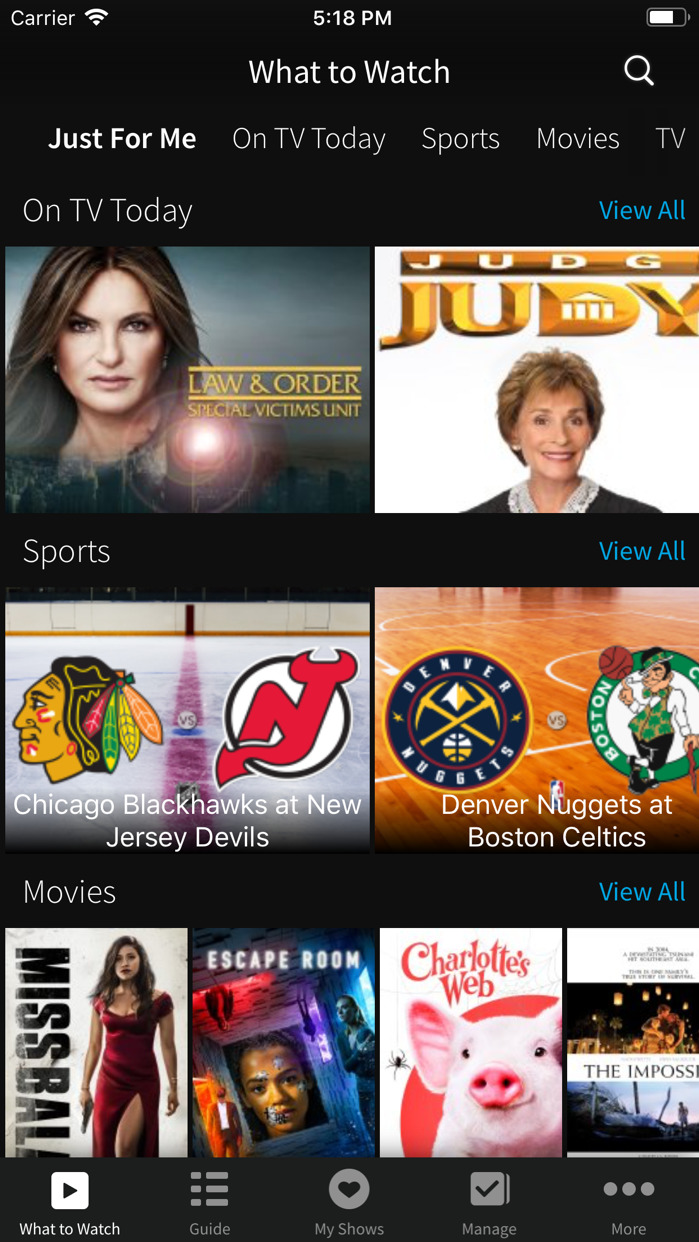Open the More tab
Screen dimensions: 699x1242
628,1202
